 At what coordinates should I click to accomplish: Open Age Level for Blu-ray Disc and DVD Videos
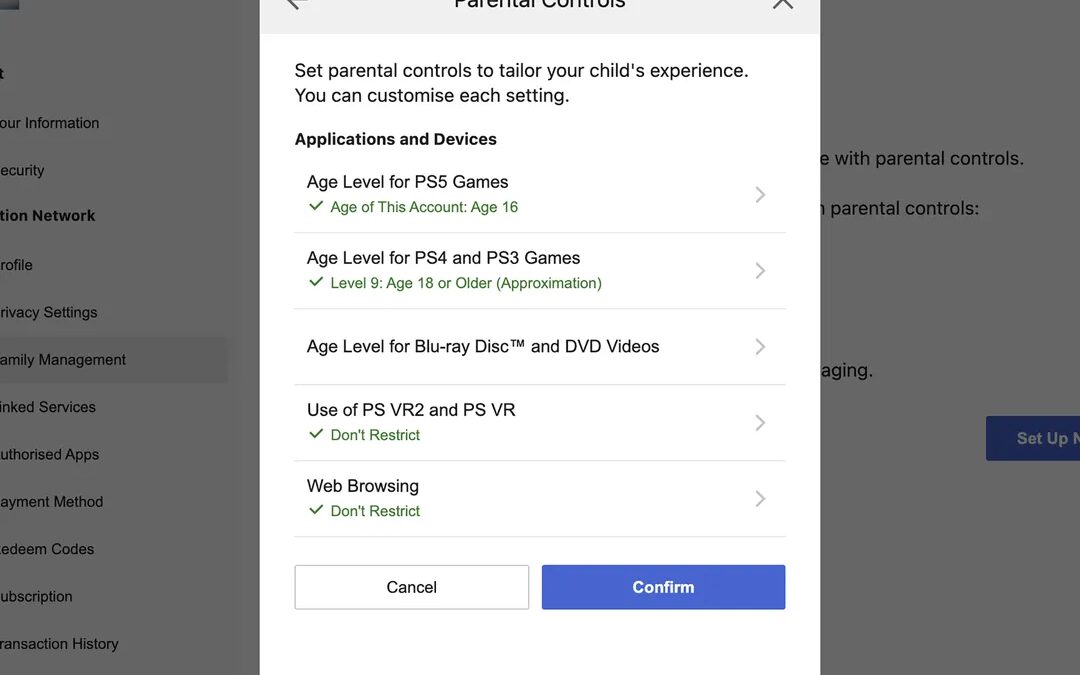point(539,346)
